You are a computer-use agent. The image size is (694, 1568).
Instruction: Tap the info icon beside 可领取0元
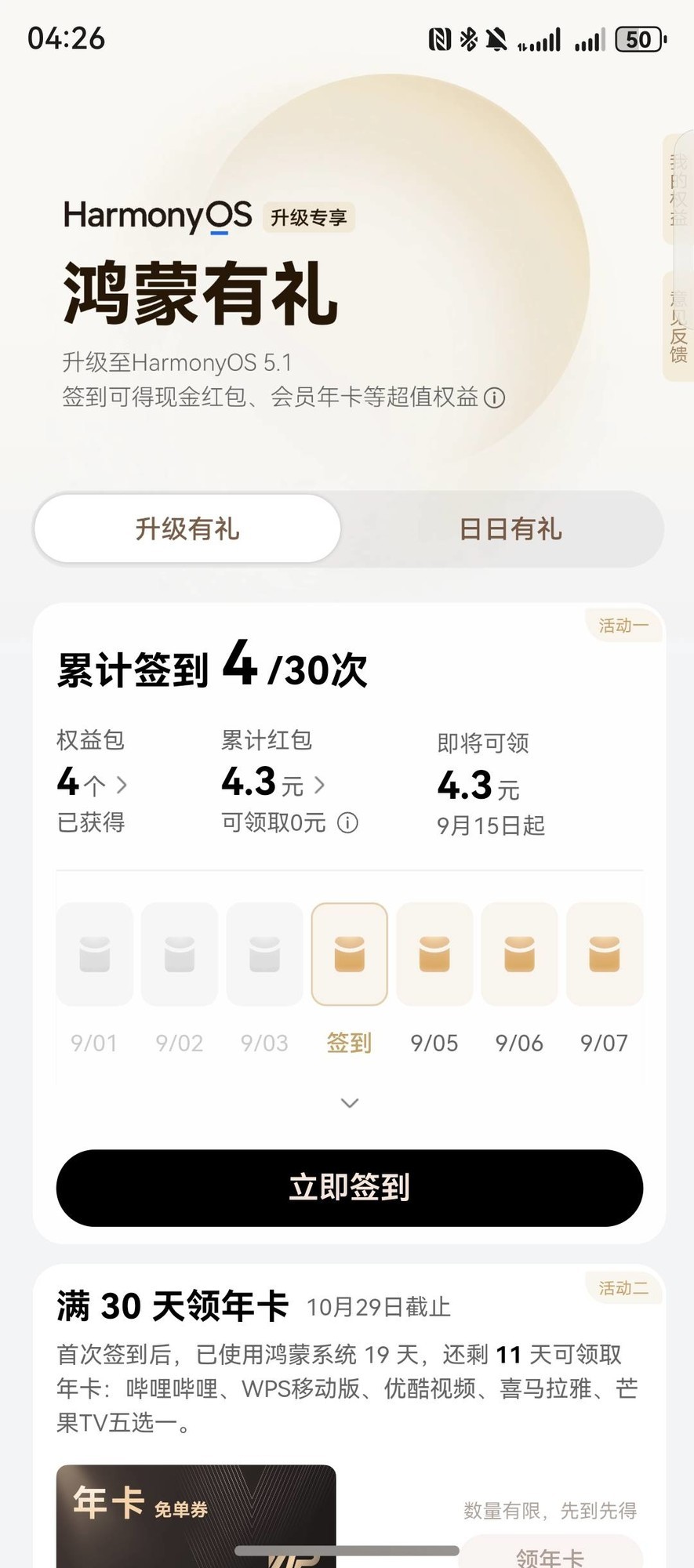click(346, 824)
